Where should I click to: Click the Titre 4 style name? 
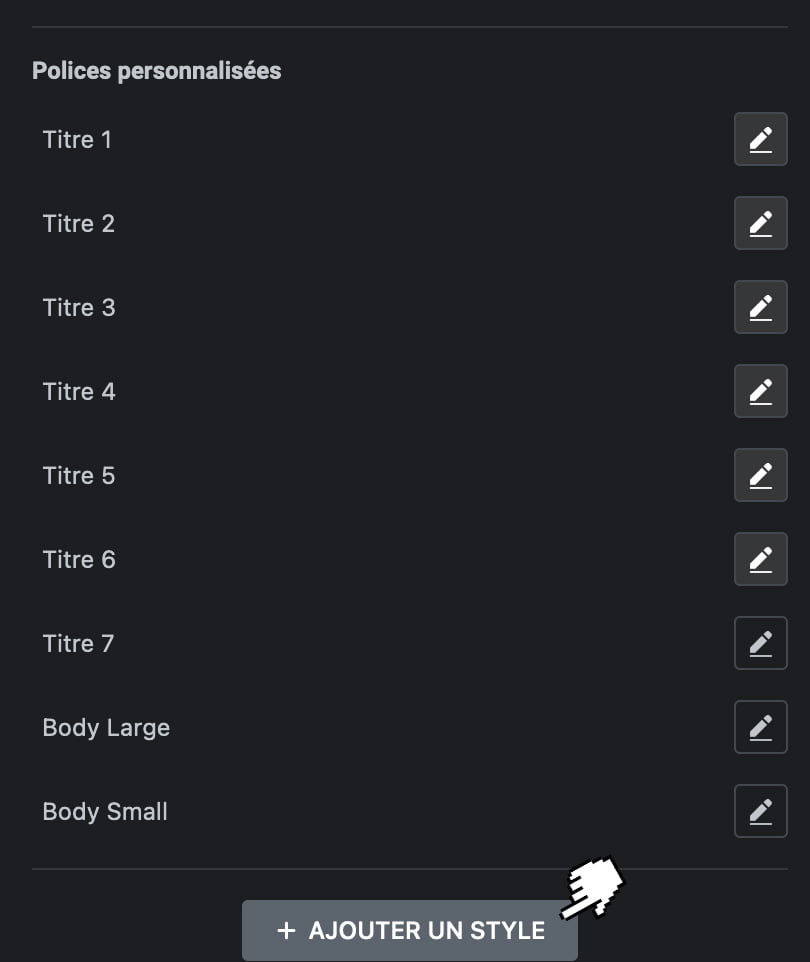tap(78, 391)
